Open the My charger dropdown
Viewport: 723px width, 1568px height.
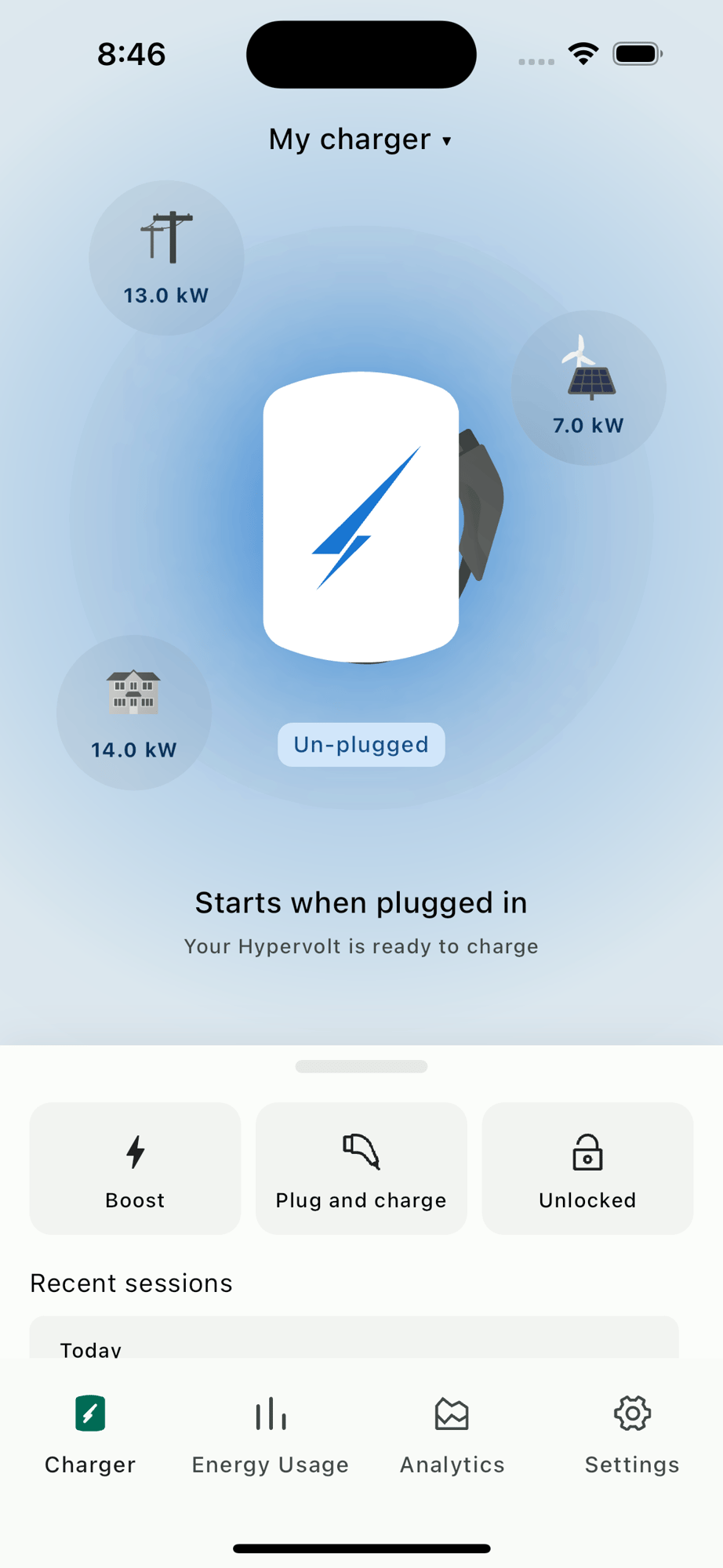point(361,139)
